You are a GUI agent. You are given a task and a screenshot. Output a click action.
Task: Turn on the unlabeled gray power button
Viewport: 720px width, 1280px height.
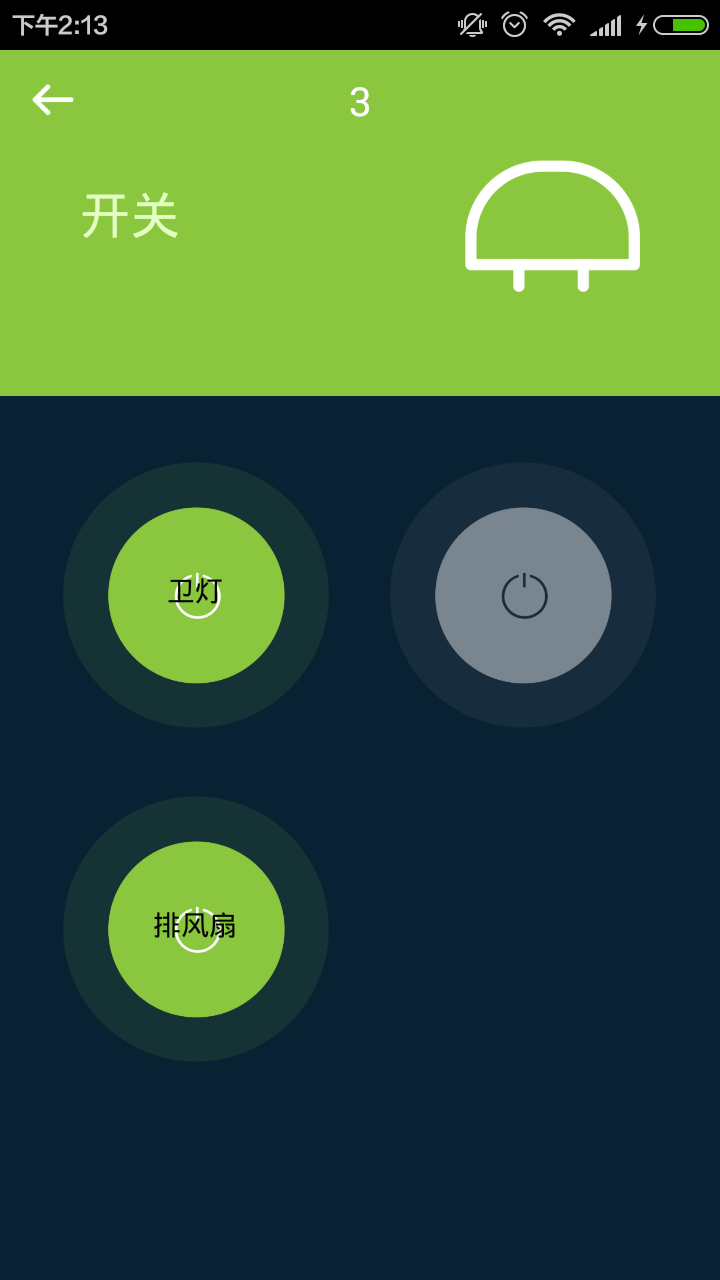click(523, 595)
